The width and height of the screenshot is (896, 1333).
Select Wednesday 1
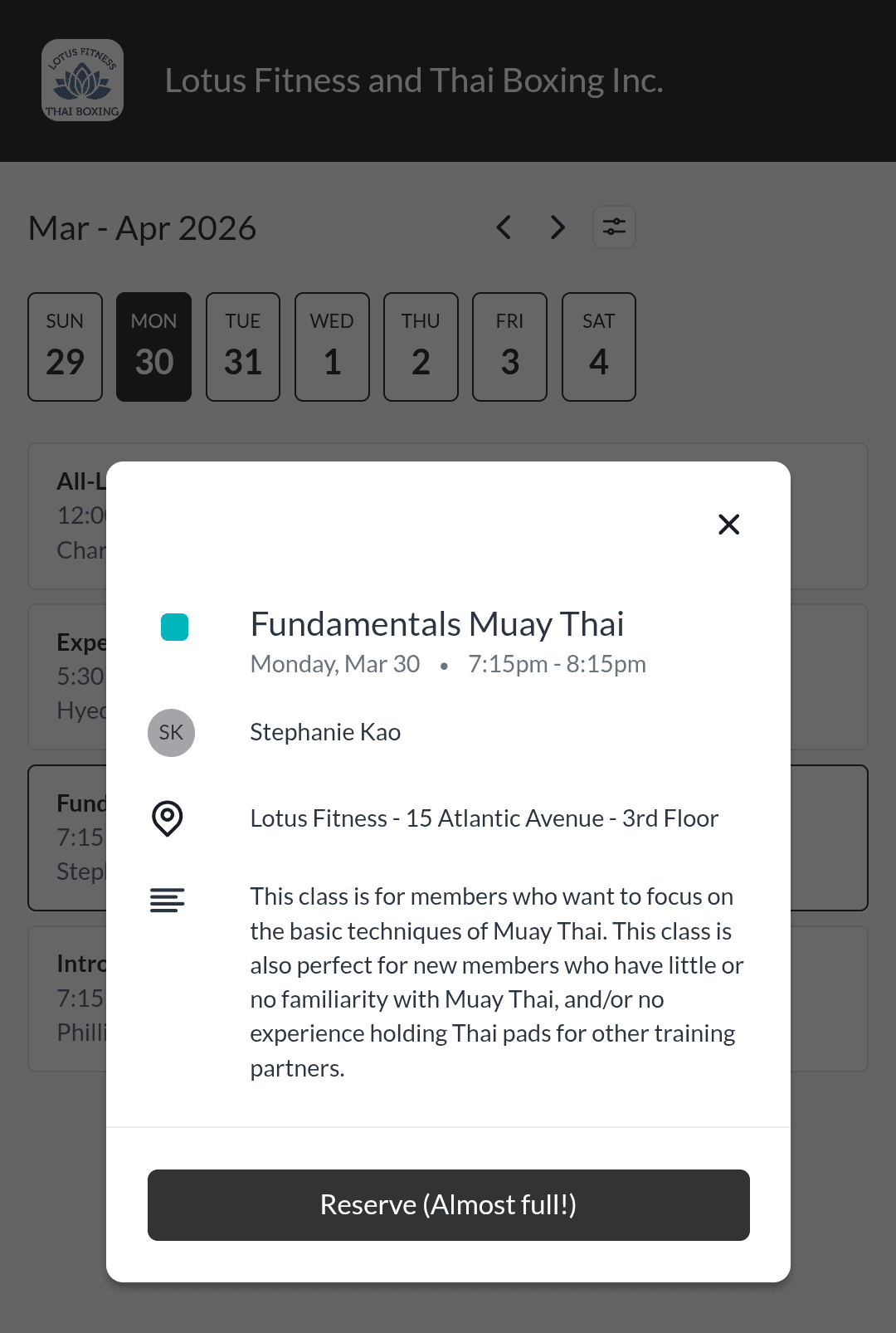(x=332, y=347)
